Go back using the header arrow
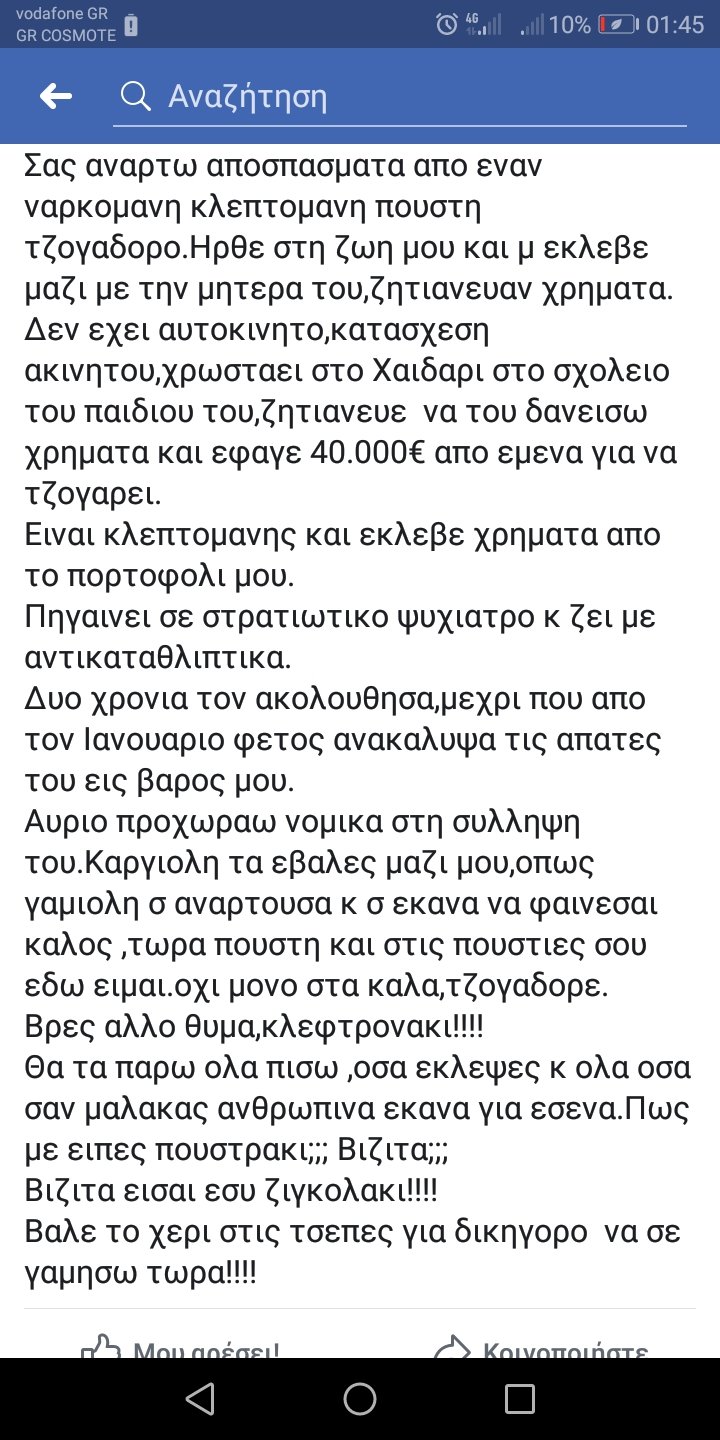The width and height of the screenshot is (720, 1440). (x=56, y=96)
